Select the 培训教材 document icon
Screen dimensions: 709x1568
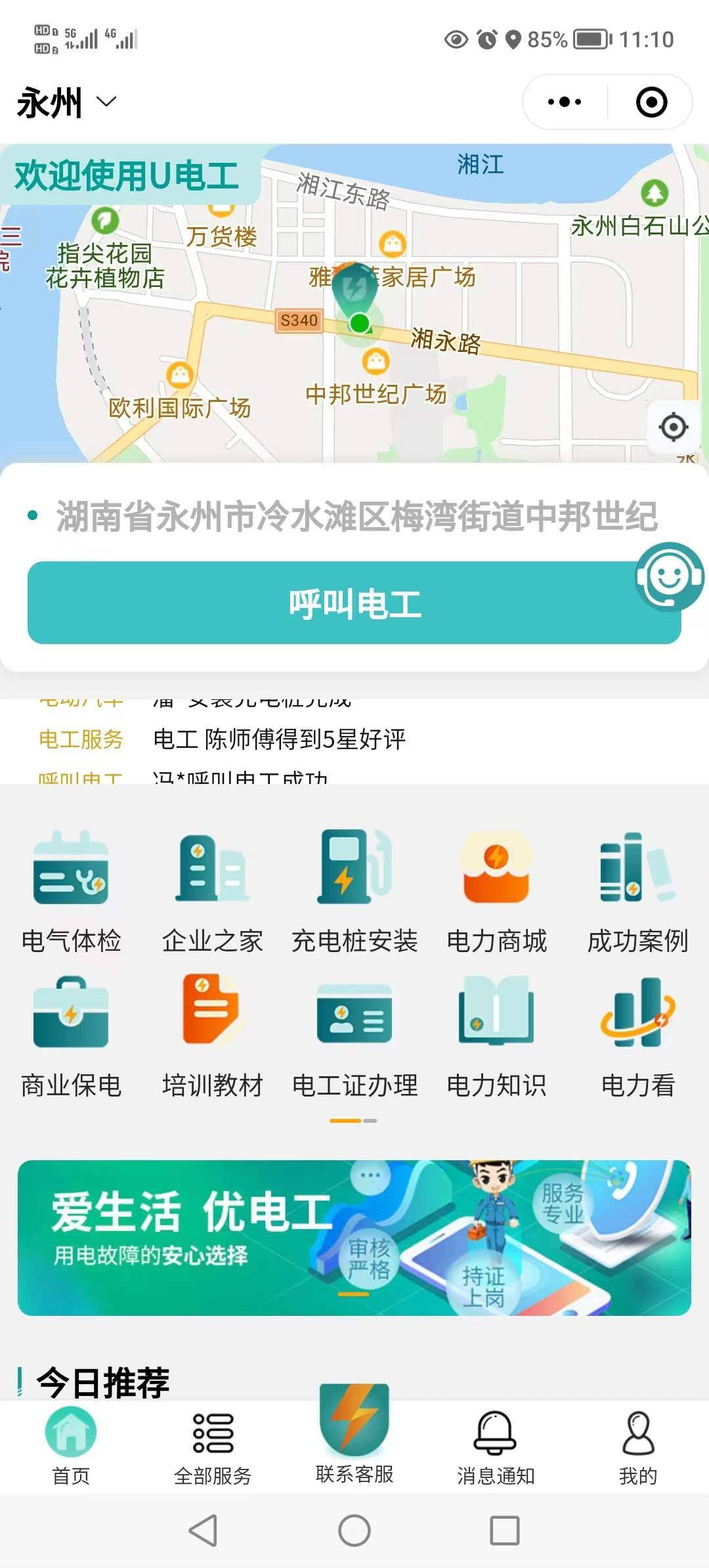point(213,1024)
